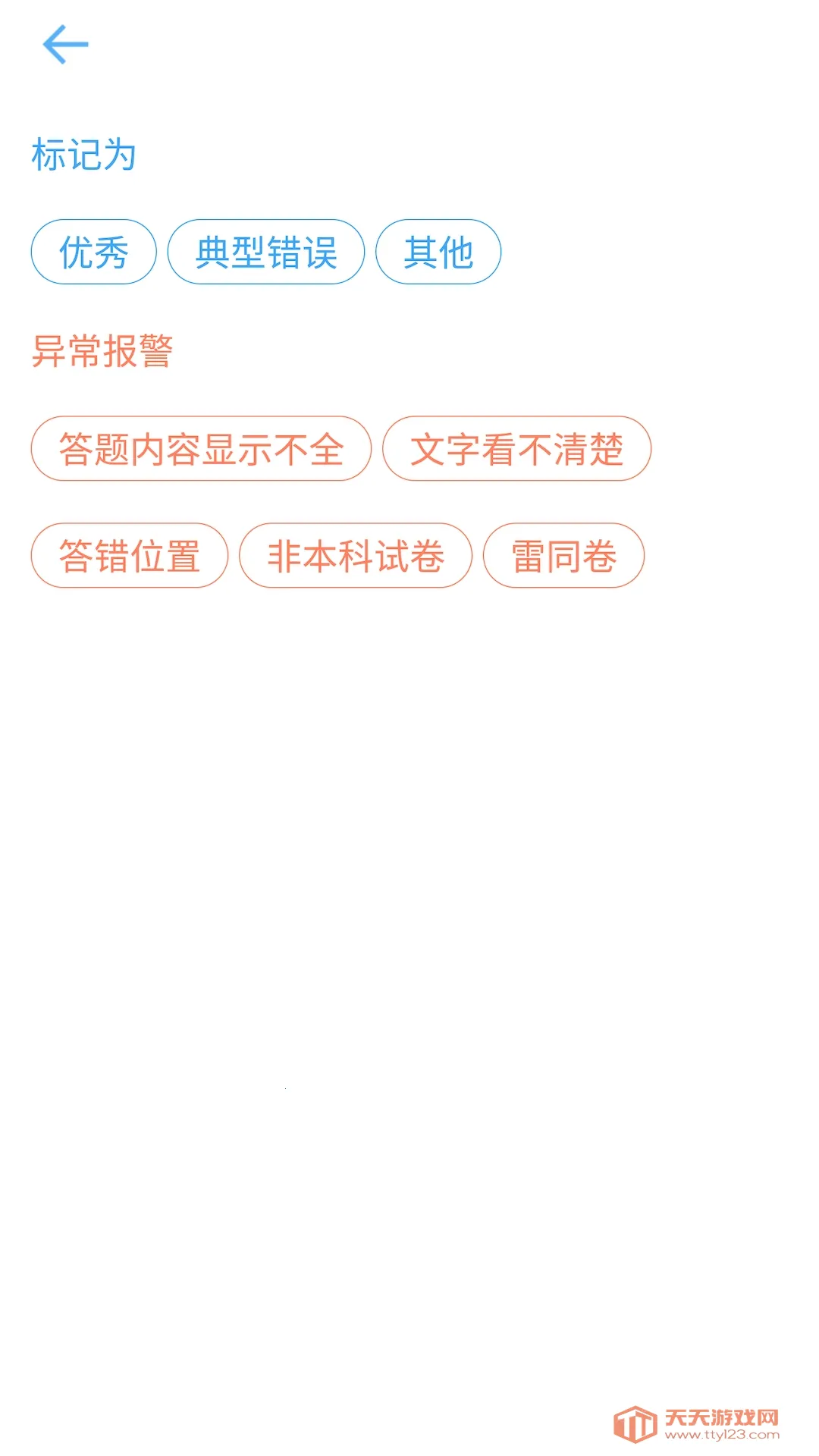Viewport: 819px width, 1456px height.
Task: Click the 其他 tag in mark section
Action: pos(438,251)
